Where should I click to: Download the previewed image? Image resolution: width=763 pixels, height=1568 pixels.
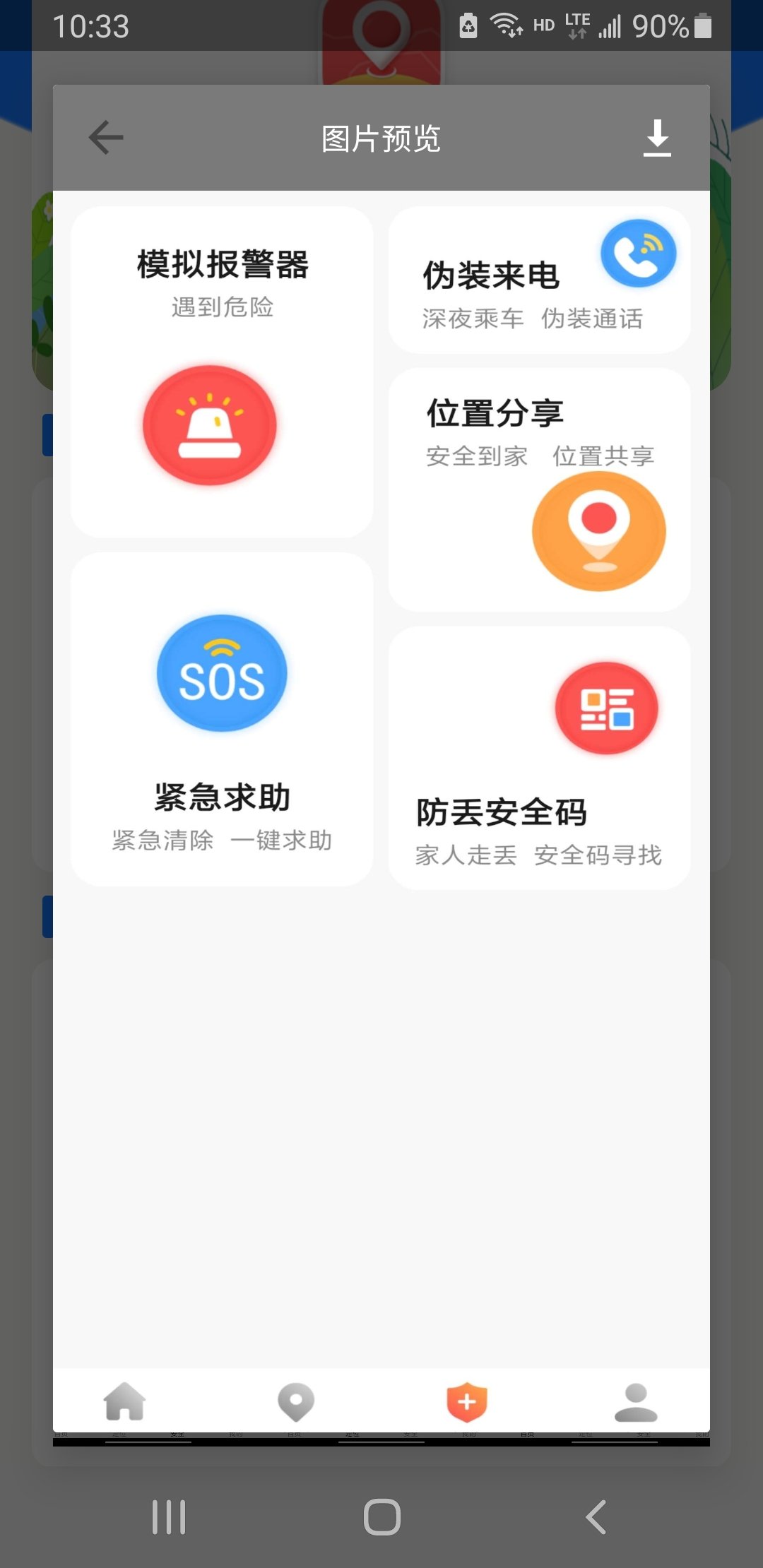click(x=657, y=137)
